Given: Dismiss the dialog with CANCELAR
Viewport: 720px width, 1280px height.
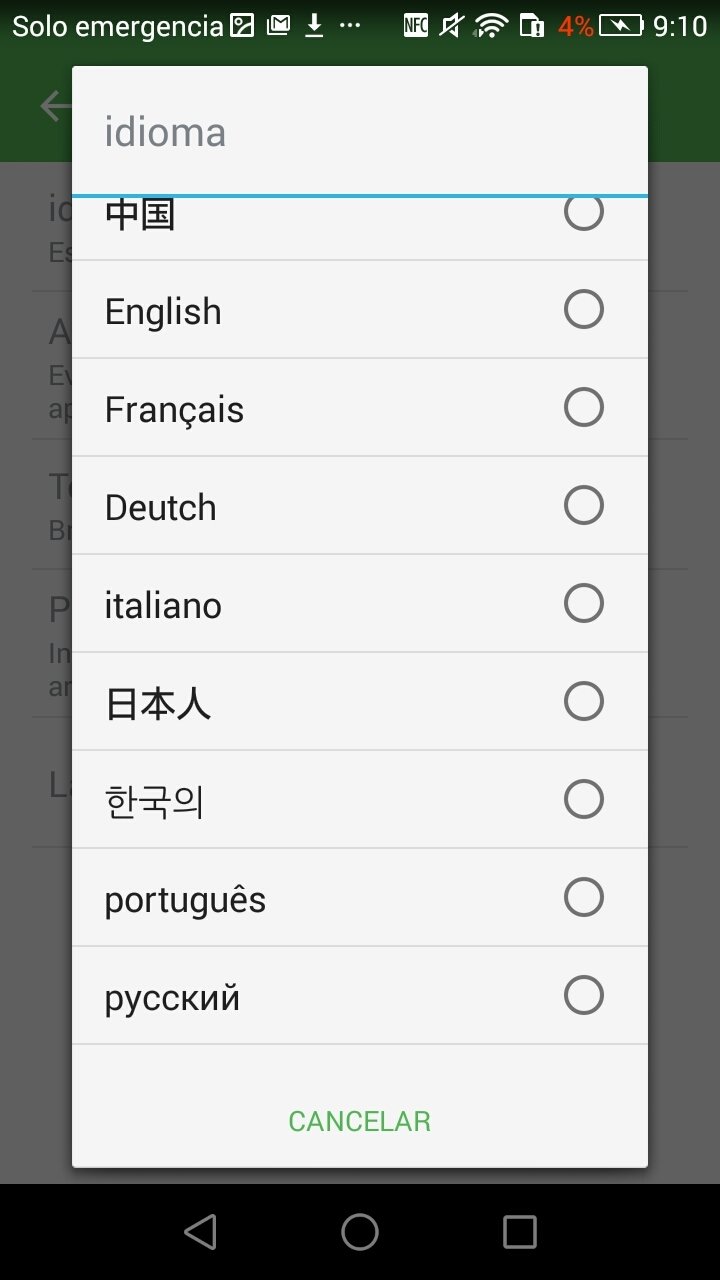Looking at the screenshot, I should tap(360, 1121).
